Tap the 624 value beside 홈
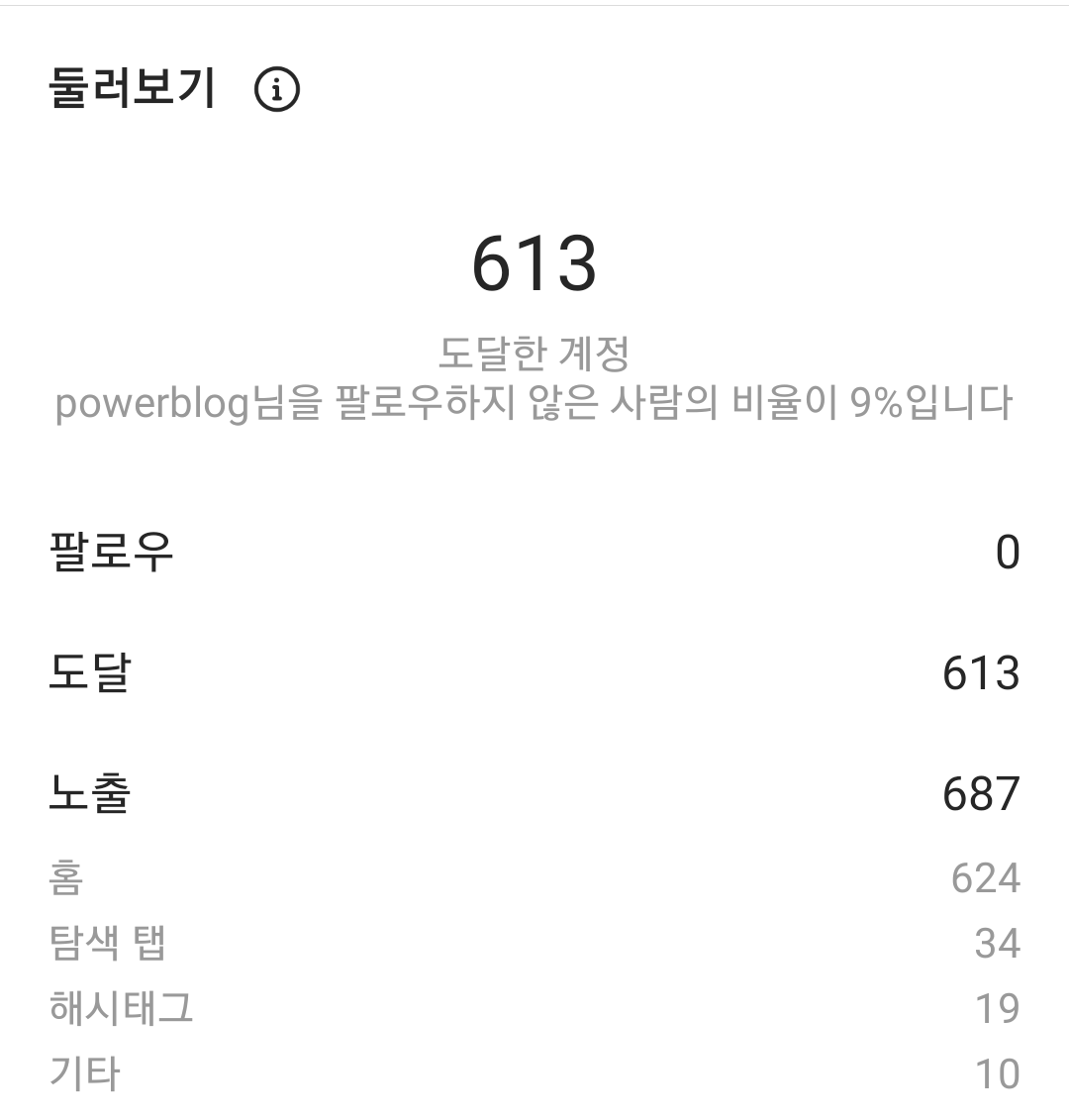The width and height of the screenshot is (1069, 1120). [986, 875]
